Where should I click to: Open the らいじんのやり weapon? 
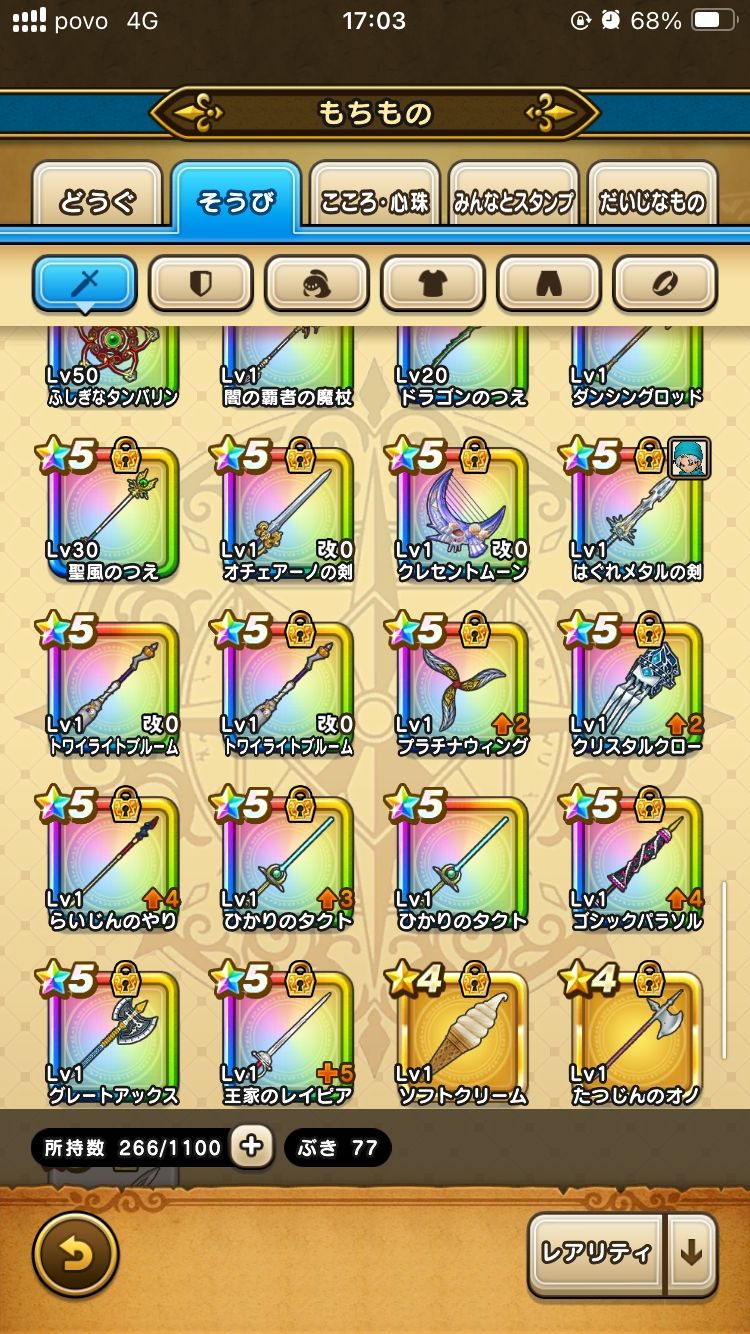coord(114,862)
